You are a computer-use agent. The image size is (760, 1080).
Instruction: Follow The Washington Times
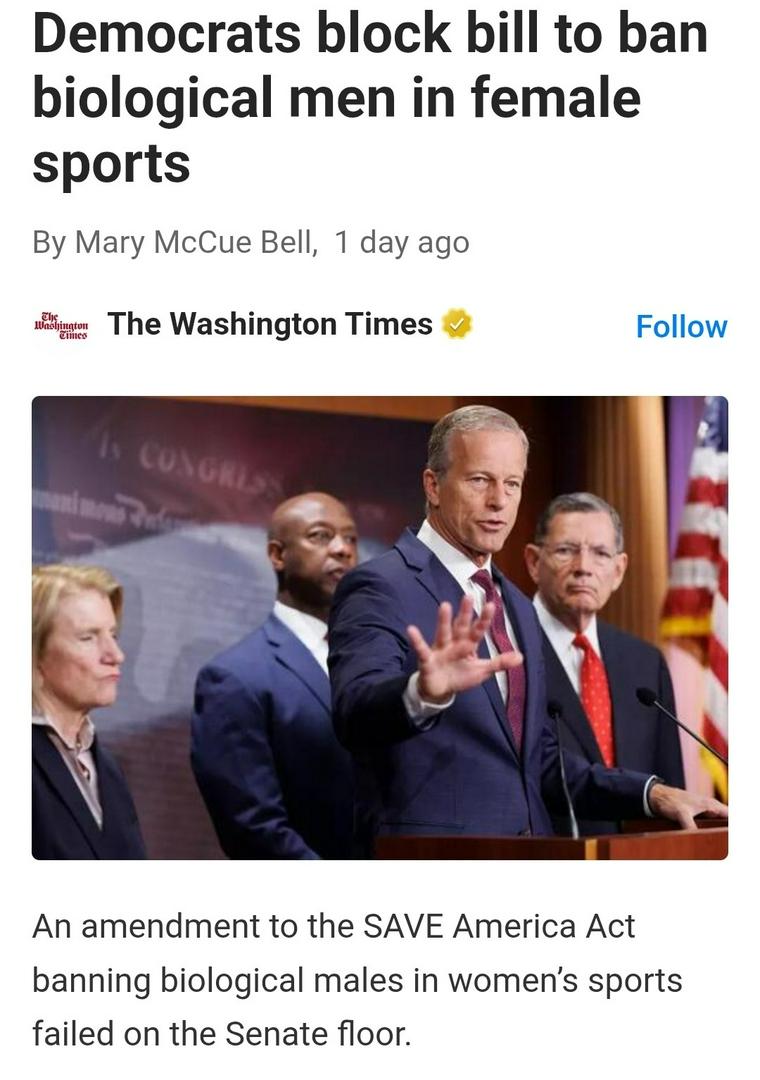point(681,326)
